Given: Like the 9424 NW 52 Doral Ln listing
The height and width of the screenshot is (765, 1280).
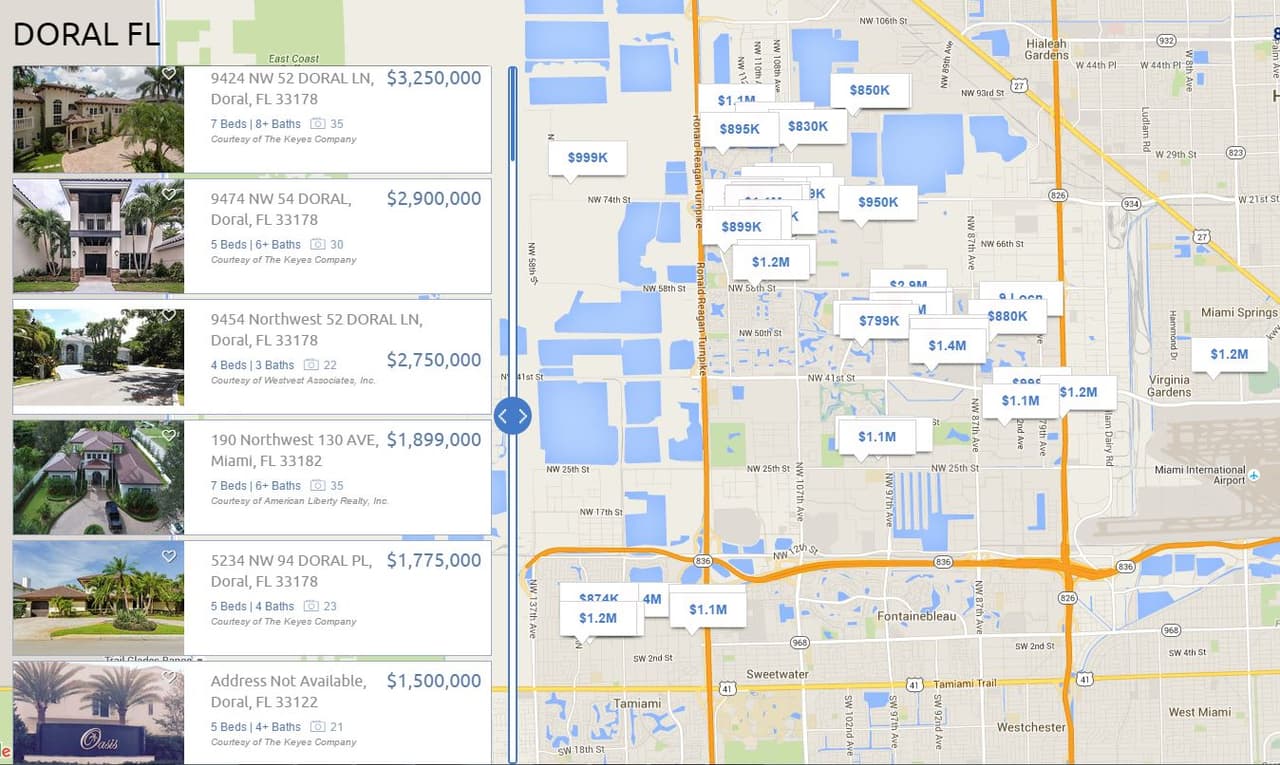Looking at the screenshot, I should pyautogui.click(x=169, y=73).
